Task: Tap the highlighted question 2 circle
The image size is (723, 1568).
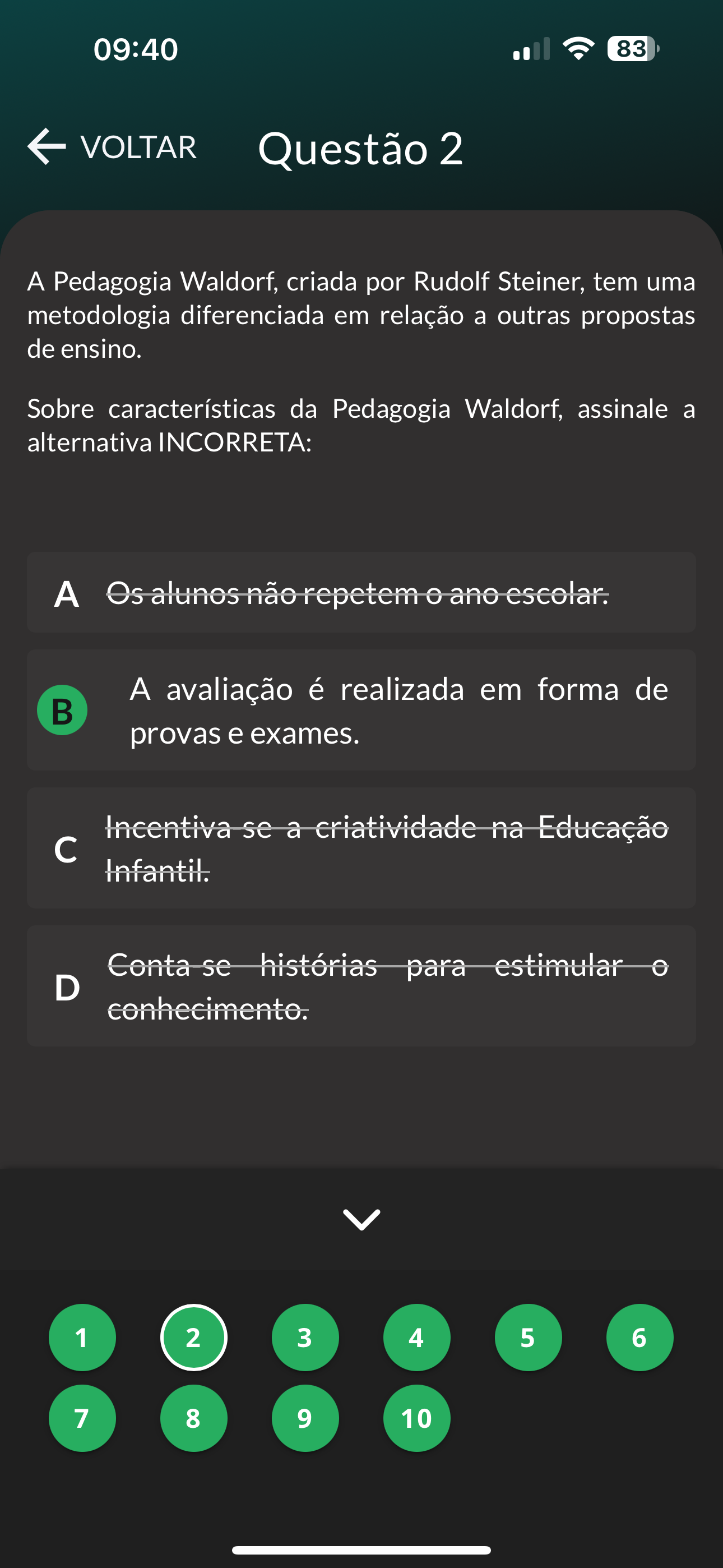Action: (x=193, y=1338)
